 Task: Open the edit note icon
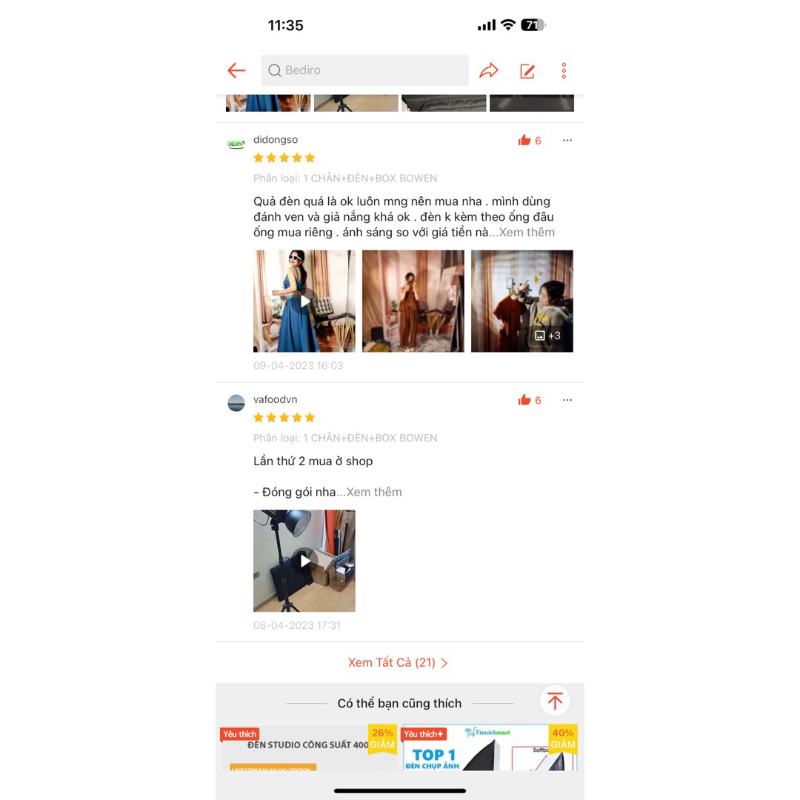tap(527, 71)
